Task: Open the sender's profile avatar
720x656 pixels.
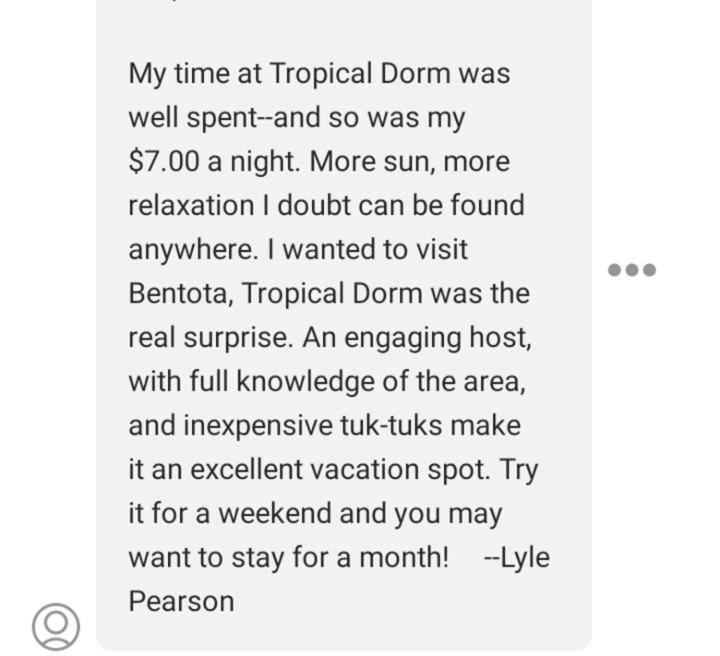Action: (55, 625)
